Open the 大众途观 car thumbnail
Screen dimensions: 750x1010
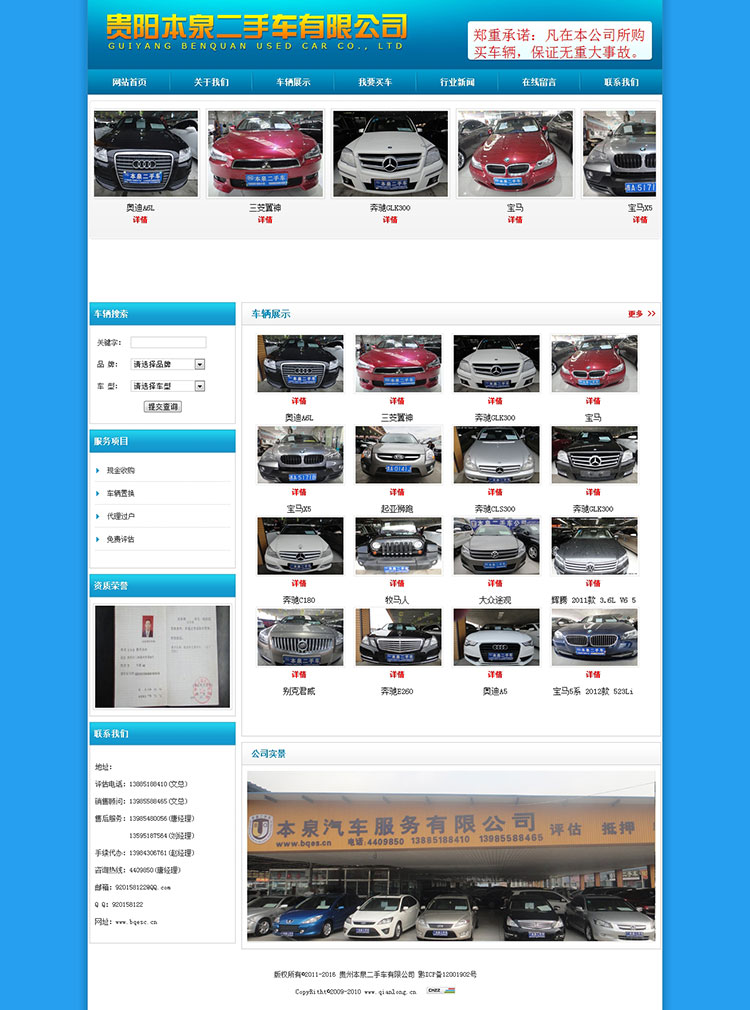click(496, 546)
